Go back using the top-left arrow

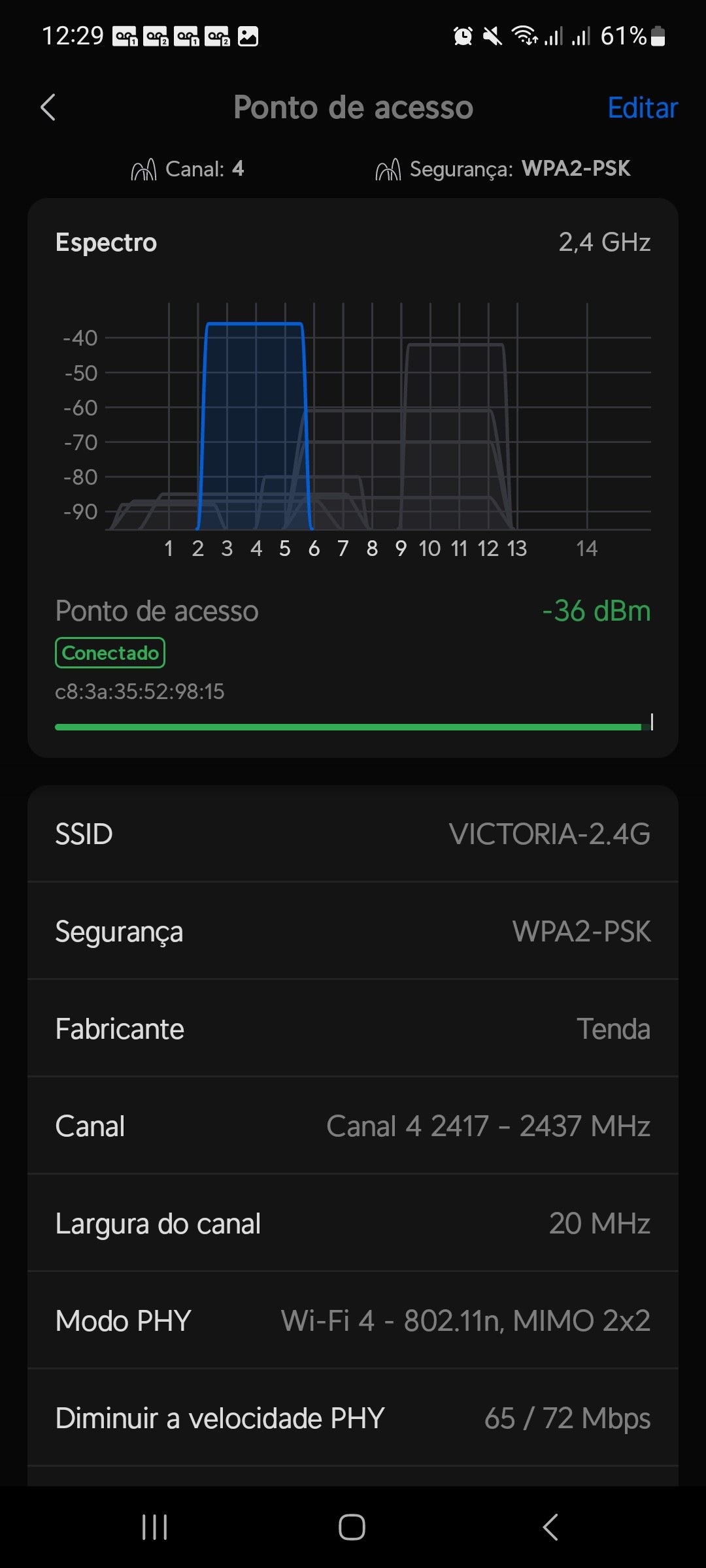[x=48, y=108]
